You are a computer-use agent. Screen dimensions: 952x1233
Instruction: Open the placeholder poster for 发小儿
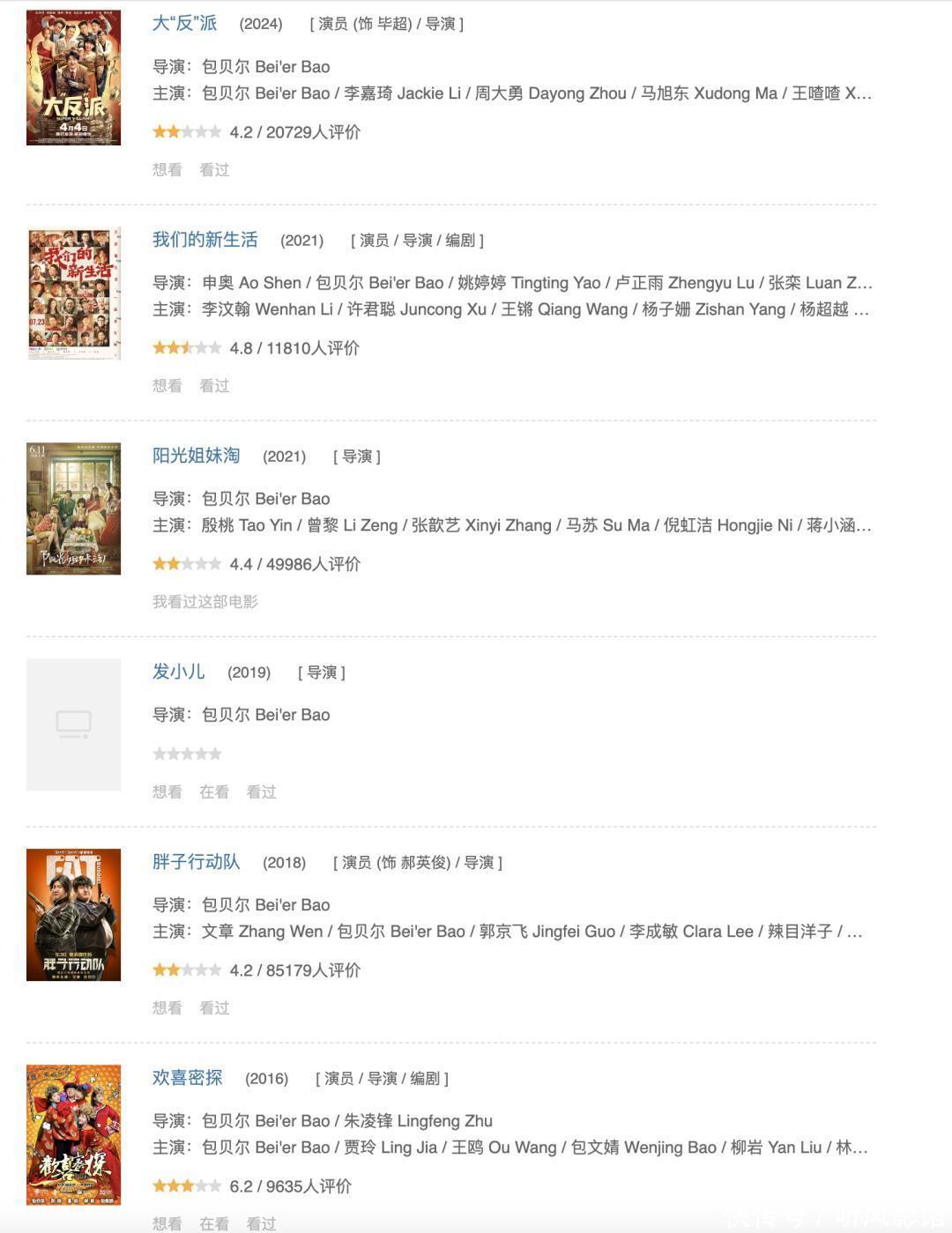click(x=73, y=724)
